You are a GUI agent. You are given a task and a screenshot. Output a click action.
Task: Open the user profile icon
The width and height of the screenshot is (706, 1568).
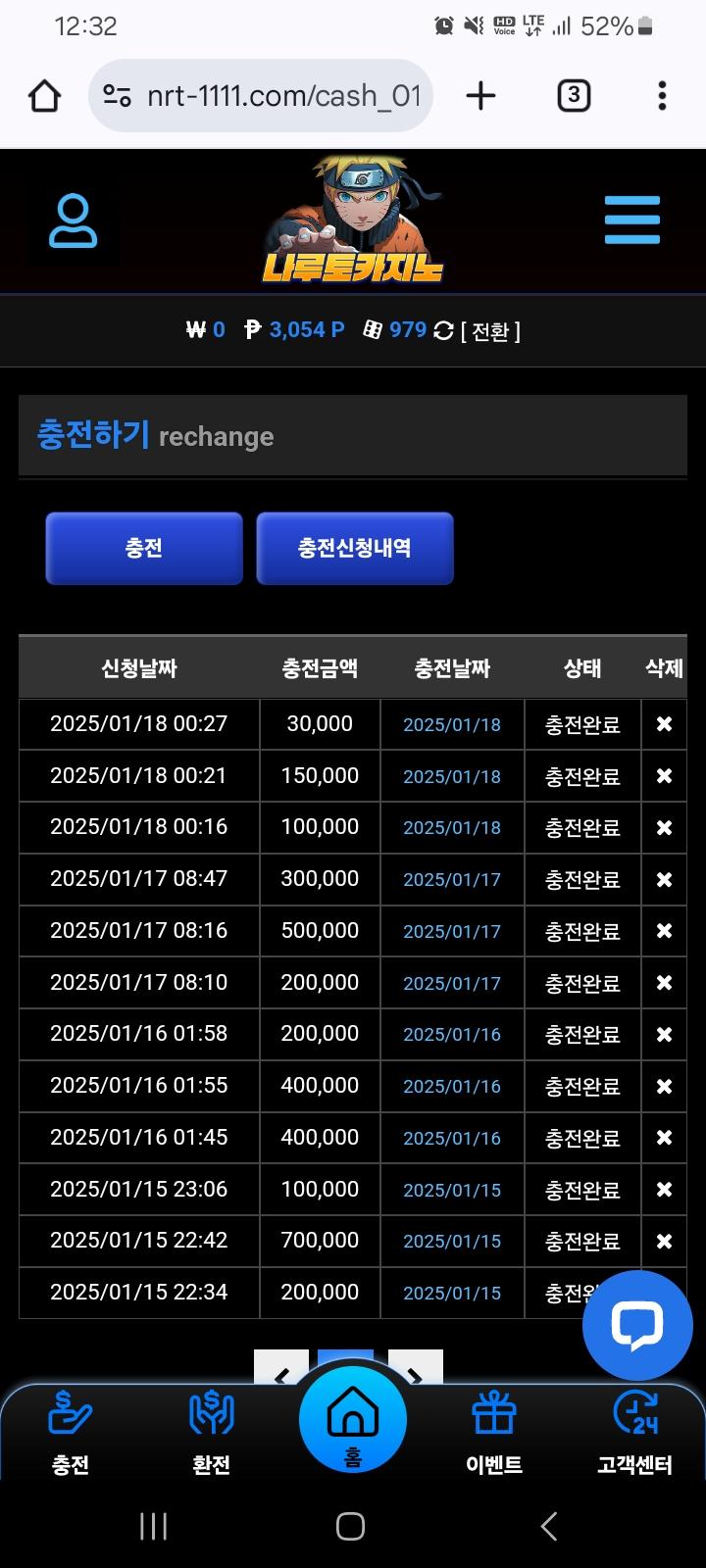point(74,221)
